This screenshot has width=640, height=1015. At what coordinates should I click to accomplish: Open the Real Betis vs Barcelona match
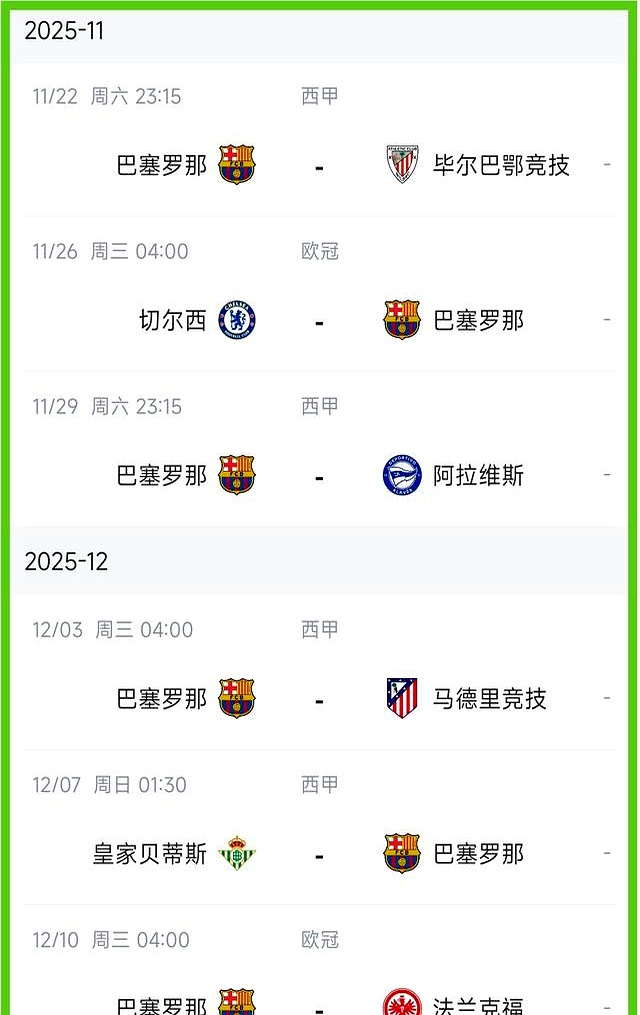pyautogui.click(x=319, y=854)
